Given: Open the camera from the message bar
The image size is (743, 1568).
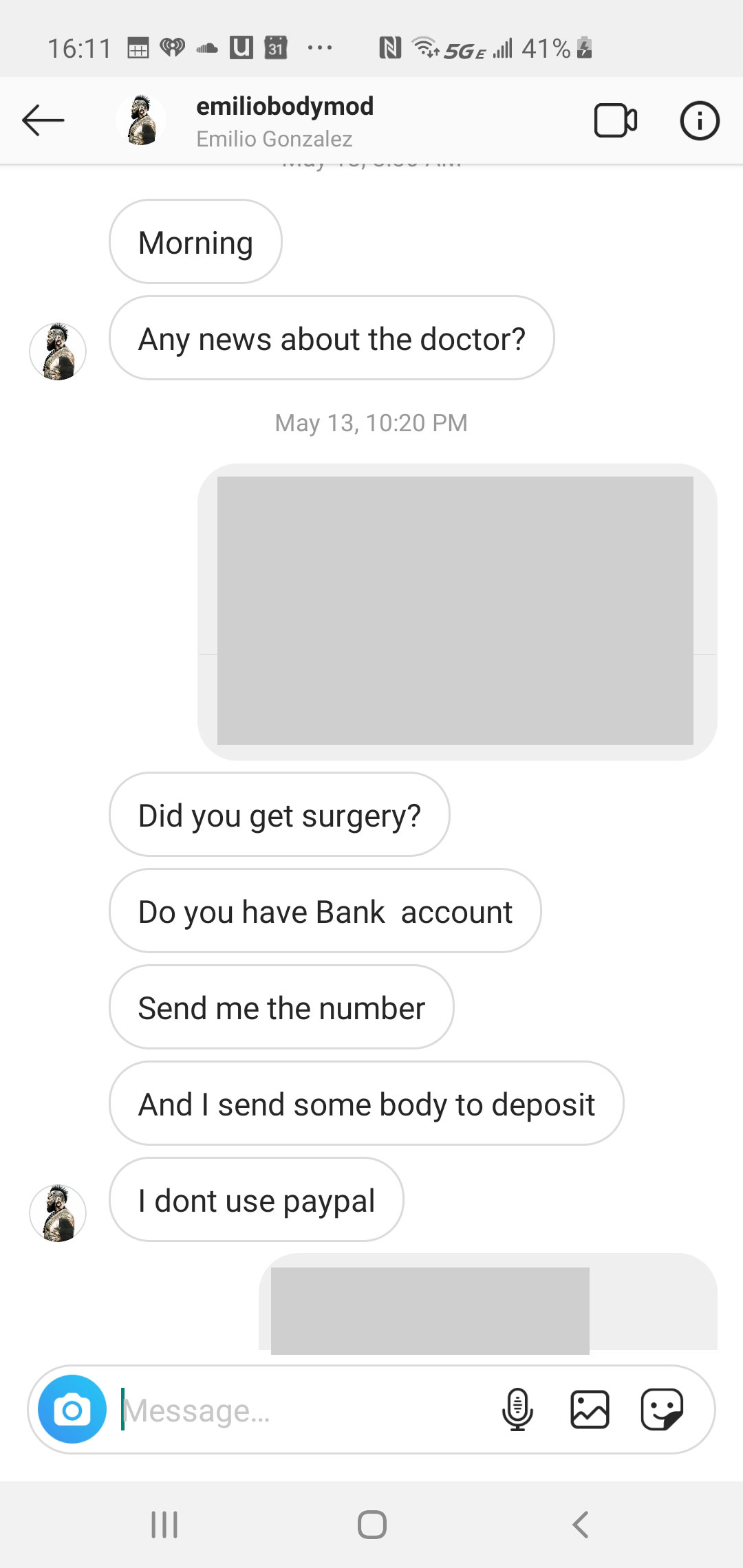Looking at the screenshot, I should coord(72,1409).
